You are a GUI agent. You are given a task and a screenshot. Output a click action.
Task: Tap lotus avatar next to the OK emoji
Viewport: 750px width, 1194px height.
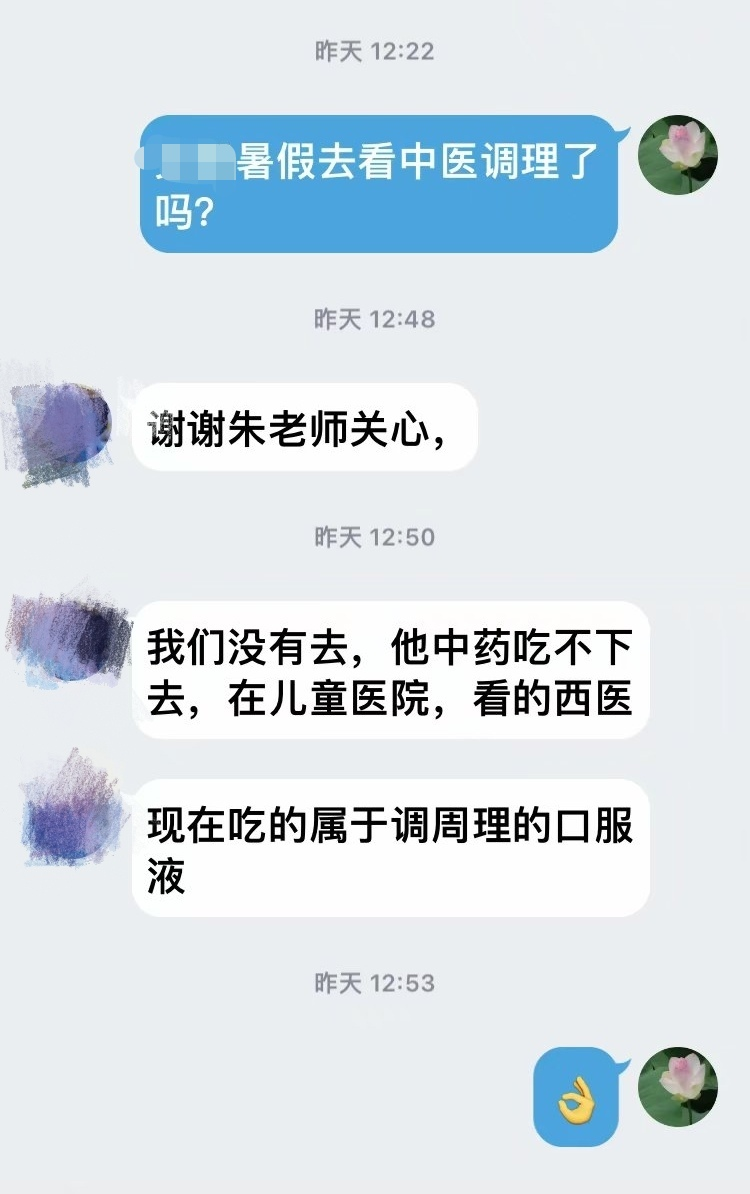tap(678, 1087)
